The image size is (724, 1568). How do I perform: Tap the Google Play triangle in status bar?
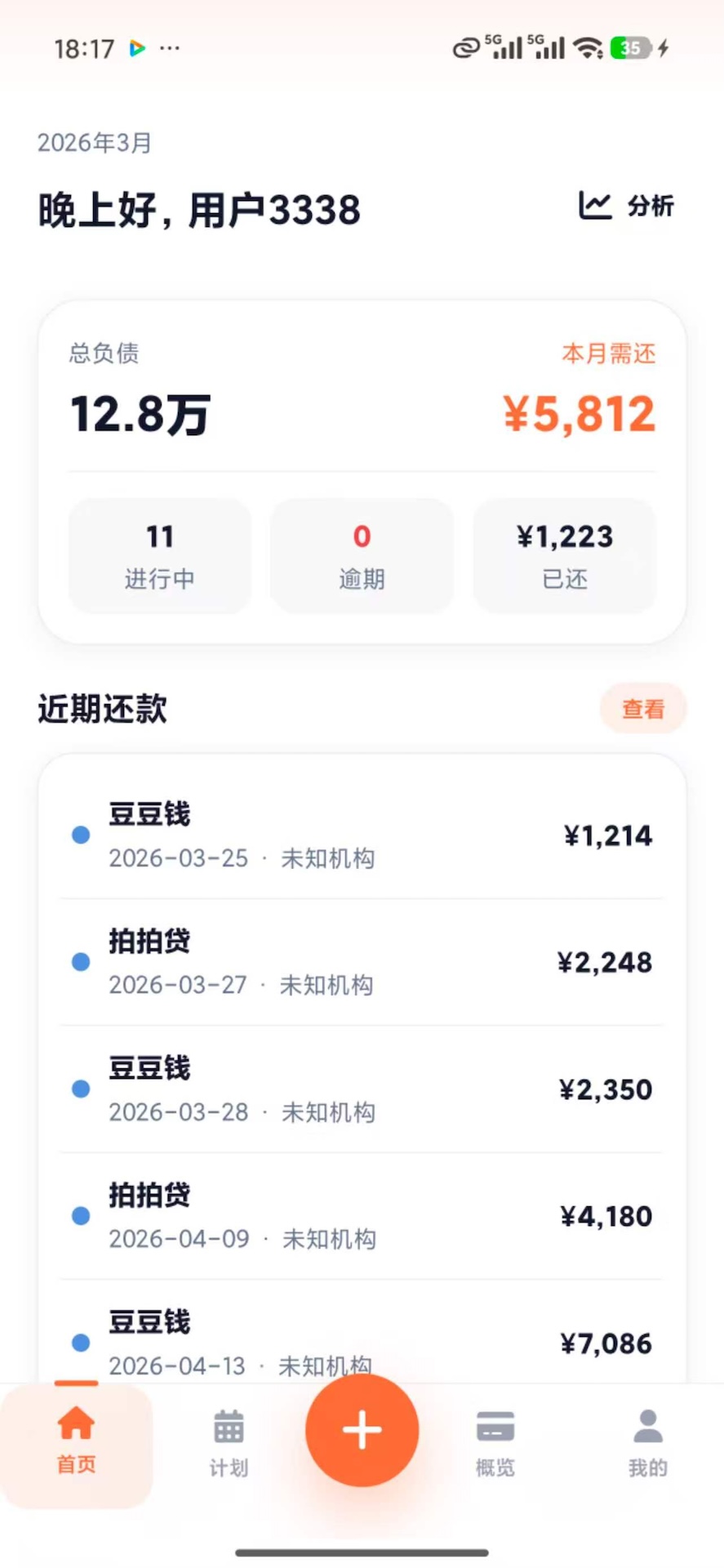136,47
